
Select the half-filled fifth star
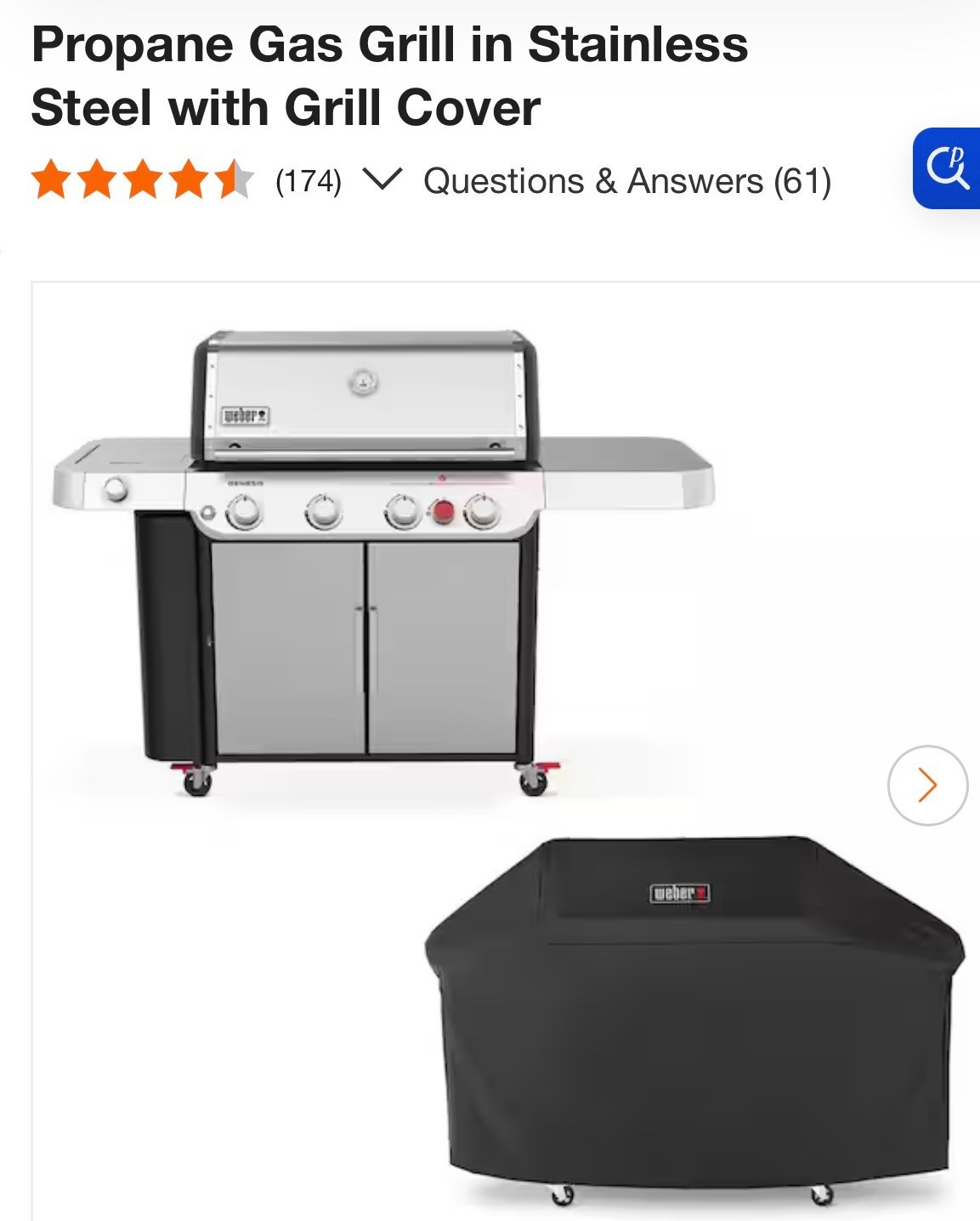tap(235, 178)
